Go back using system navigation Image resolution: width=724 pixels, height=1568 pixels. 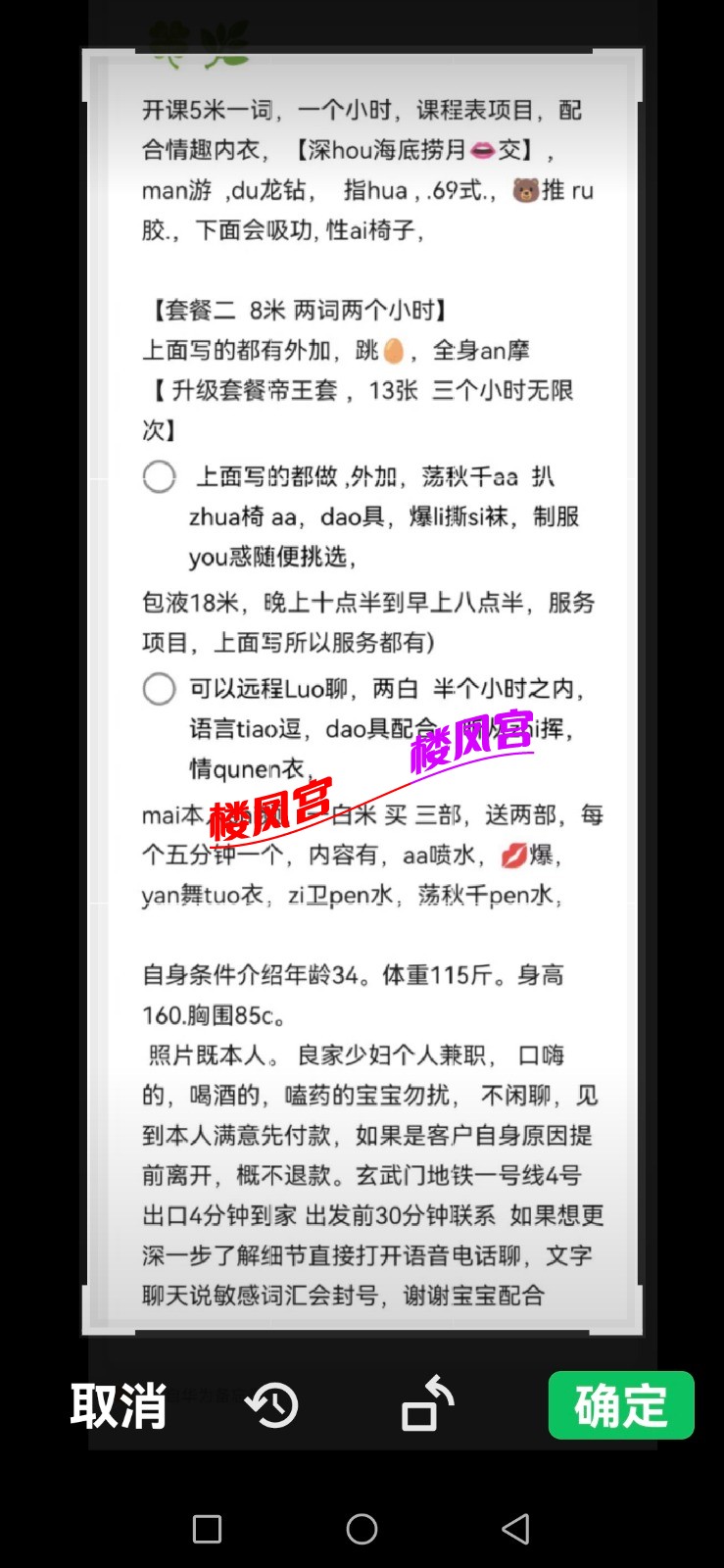(x=515, y=1529)
